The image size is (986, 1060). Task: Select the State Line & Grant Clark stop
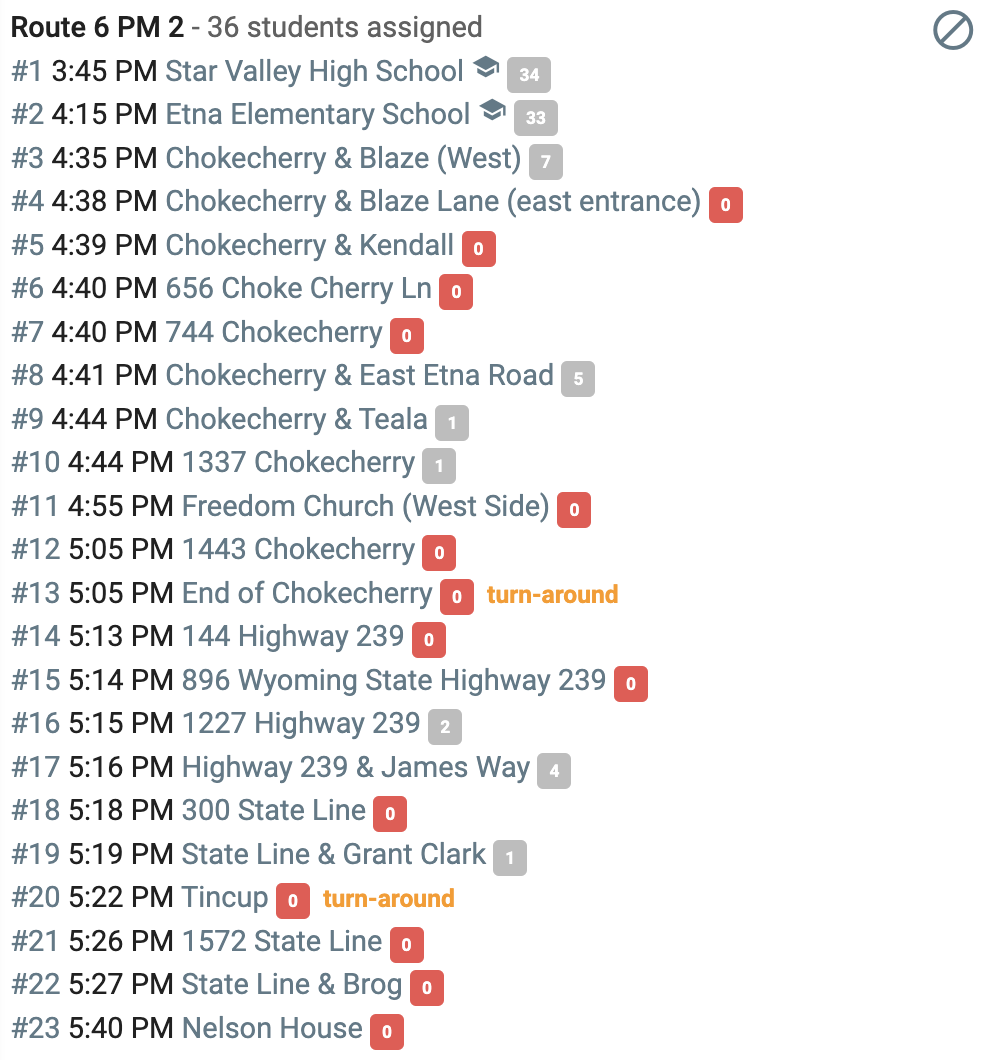[x=334, y=854]
